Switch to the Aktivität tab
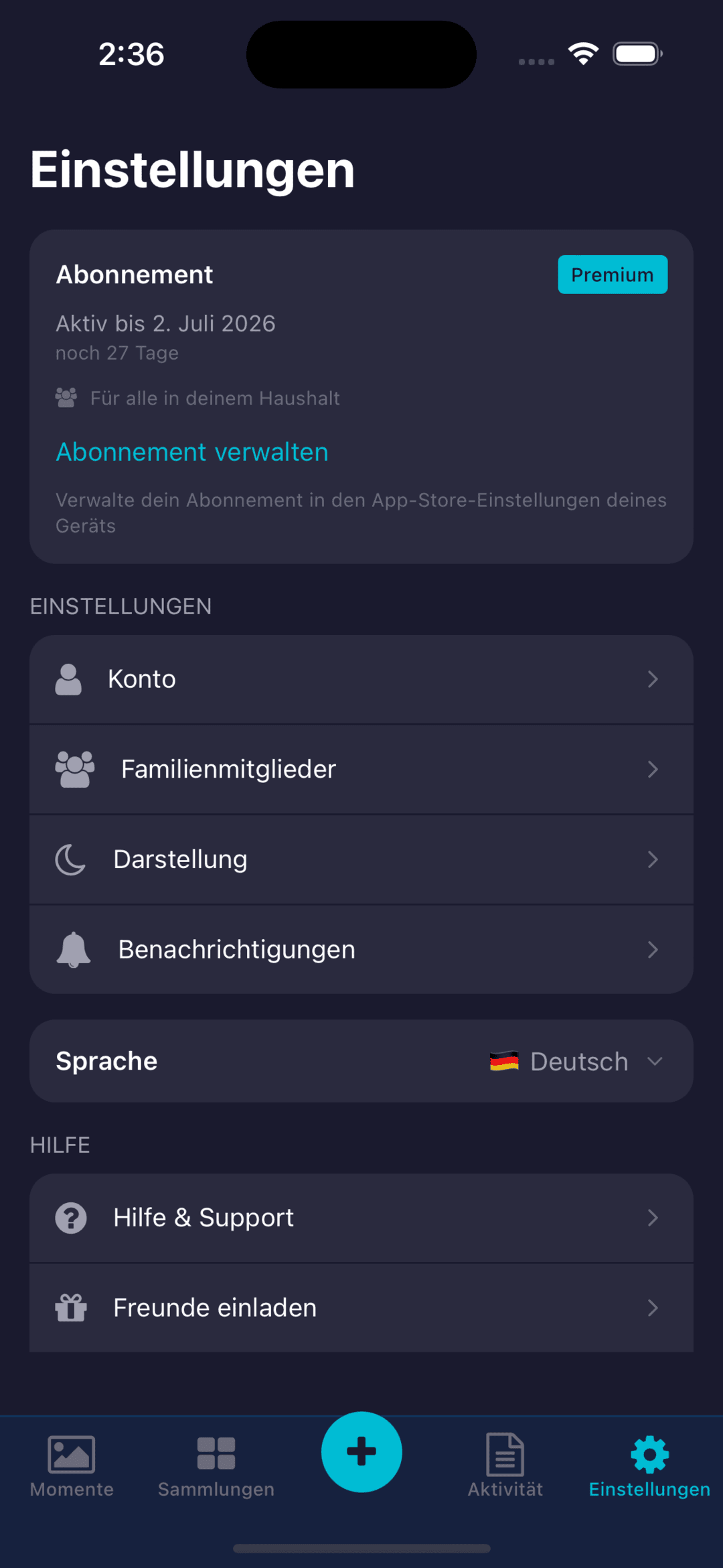Image resolution: width=723 pixels, height=1568 pixels. (x=505, y=1467)
